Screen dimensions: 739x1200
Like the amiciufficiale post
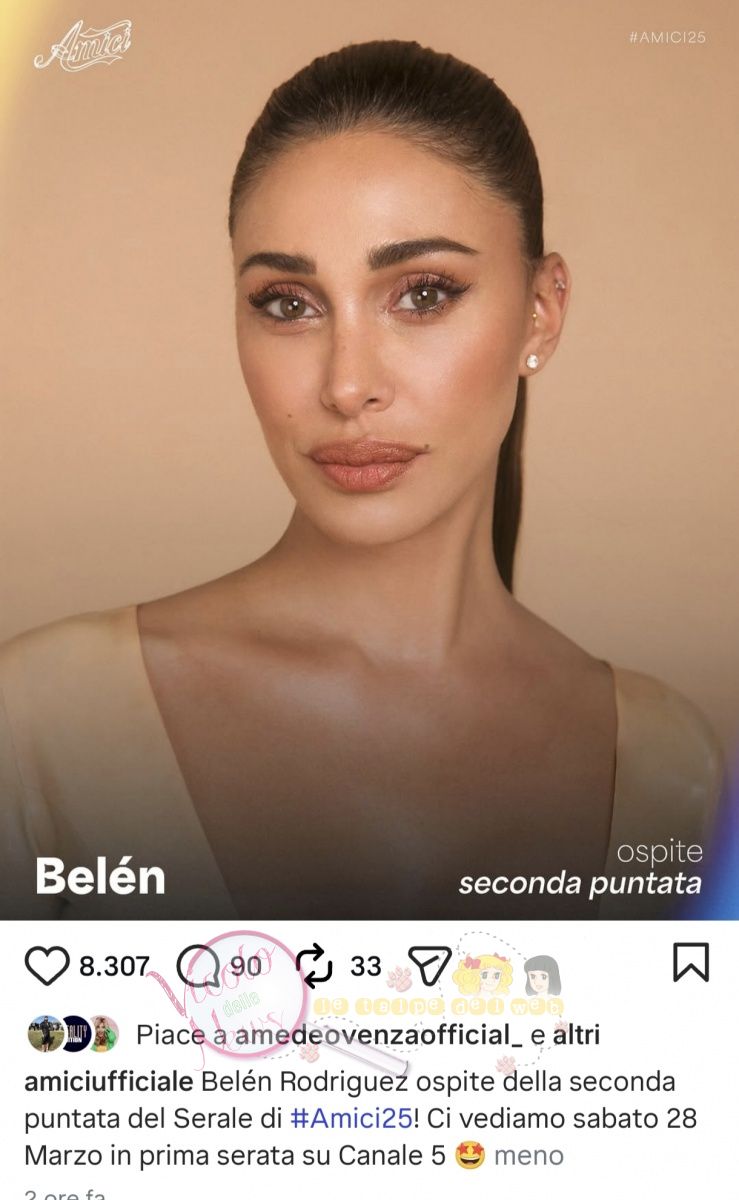click(46, 966)
